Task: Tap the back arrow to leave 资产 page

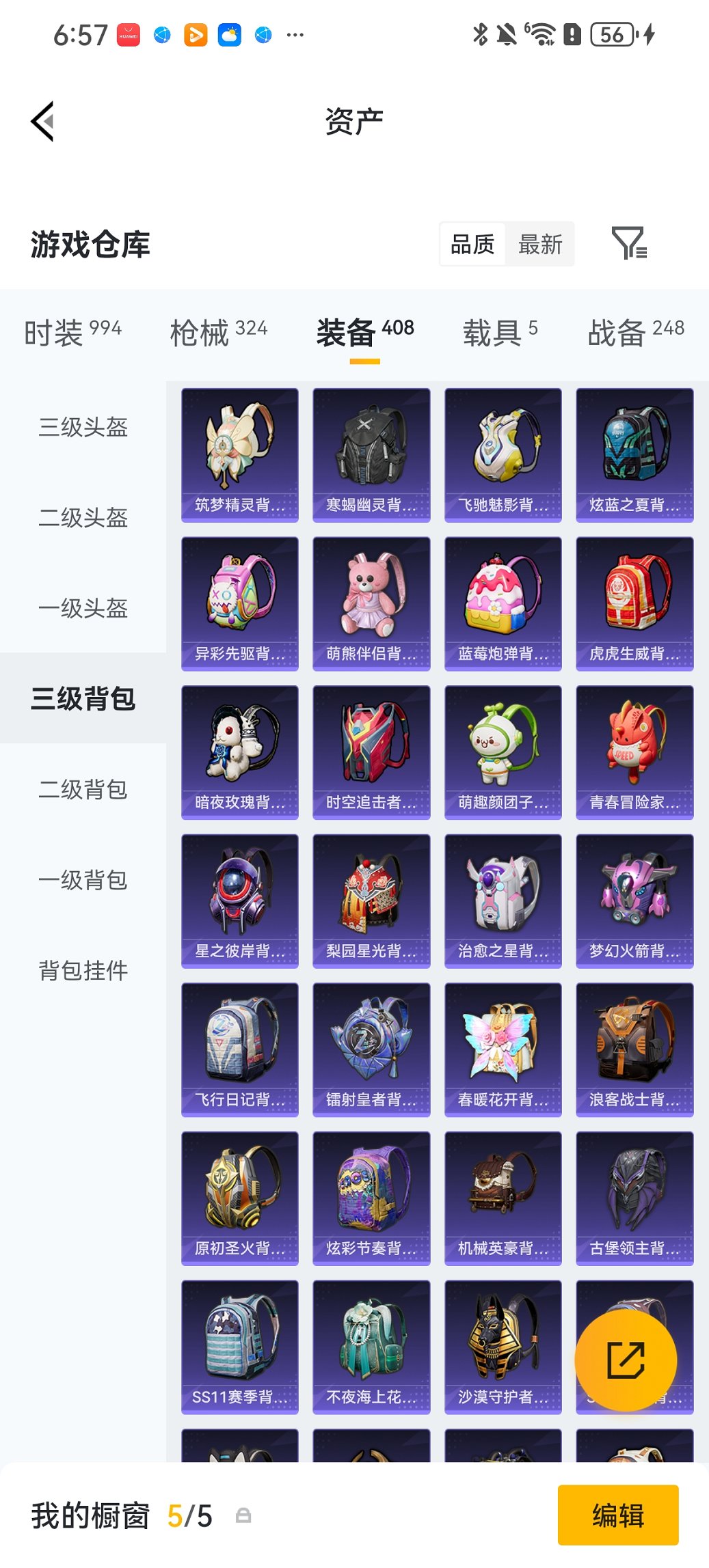Action: tap(42, 120)
